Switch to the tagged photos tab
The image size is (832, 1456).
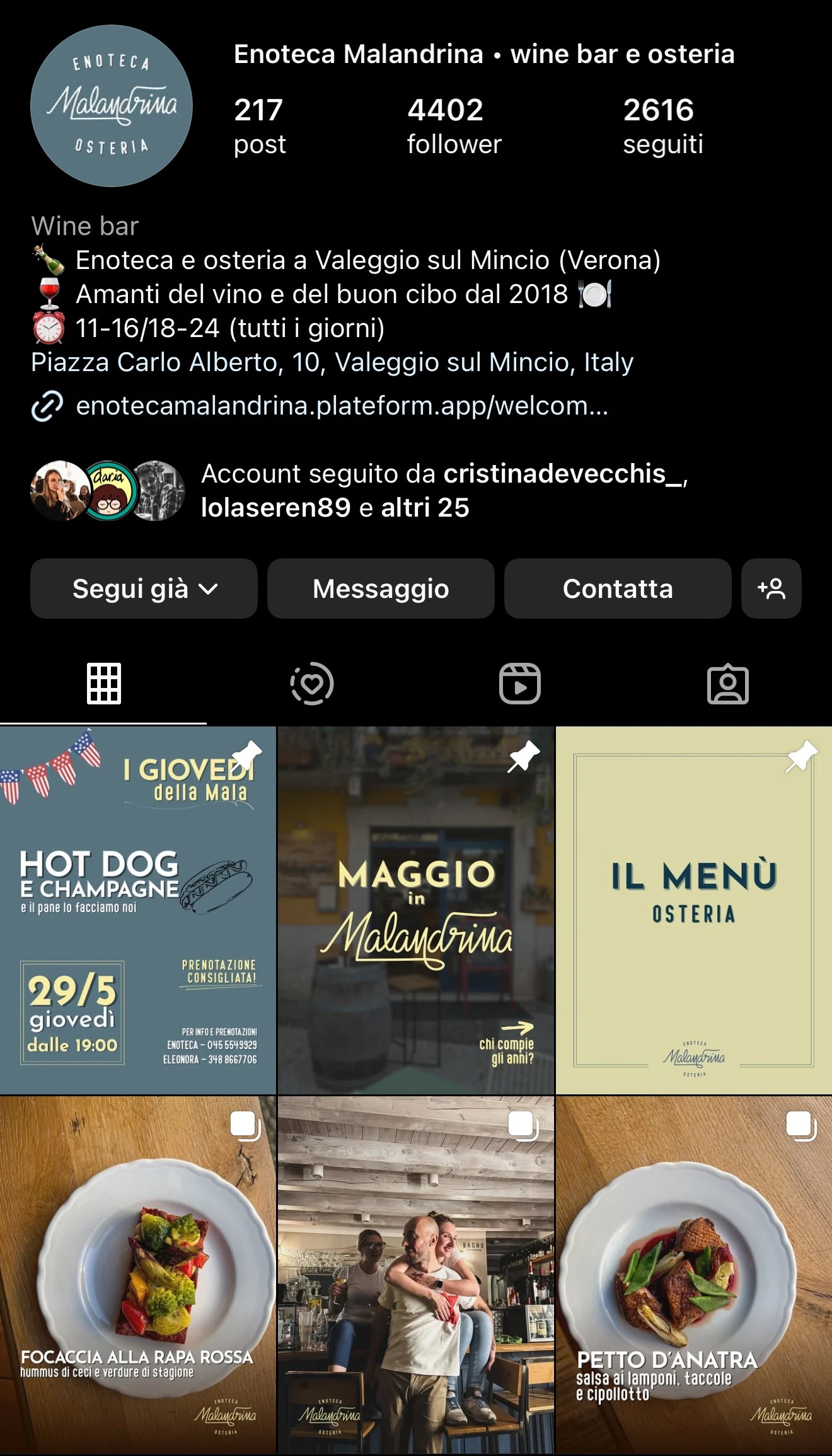tap(728, 684)
